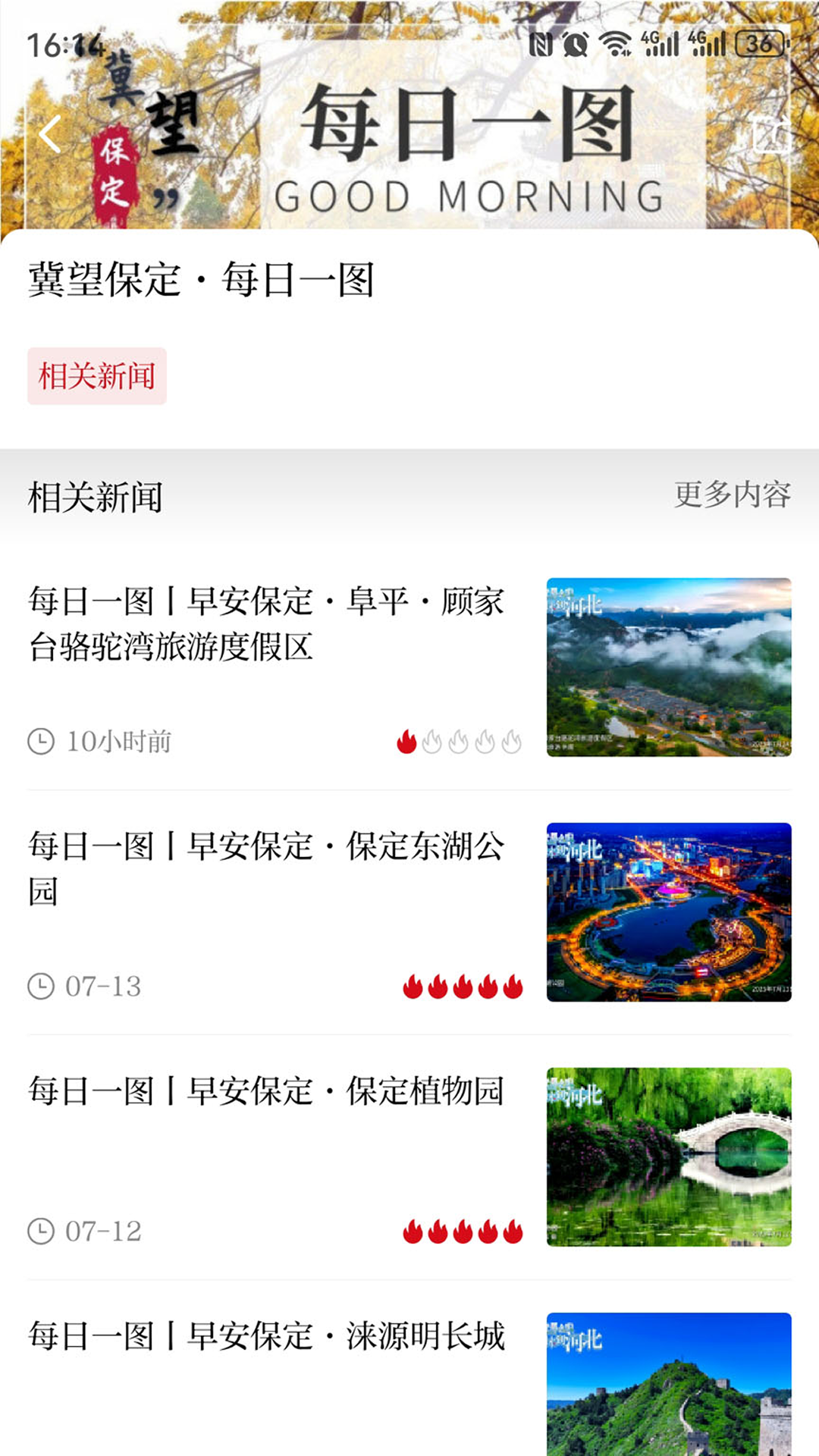Tap the back arrow in the banner

[50, 133]
